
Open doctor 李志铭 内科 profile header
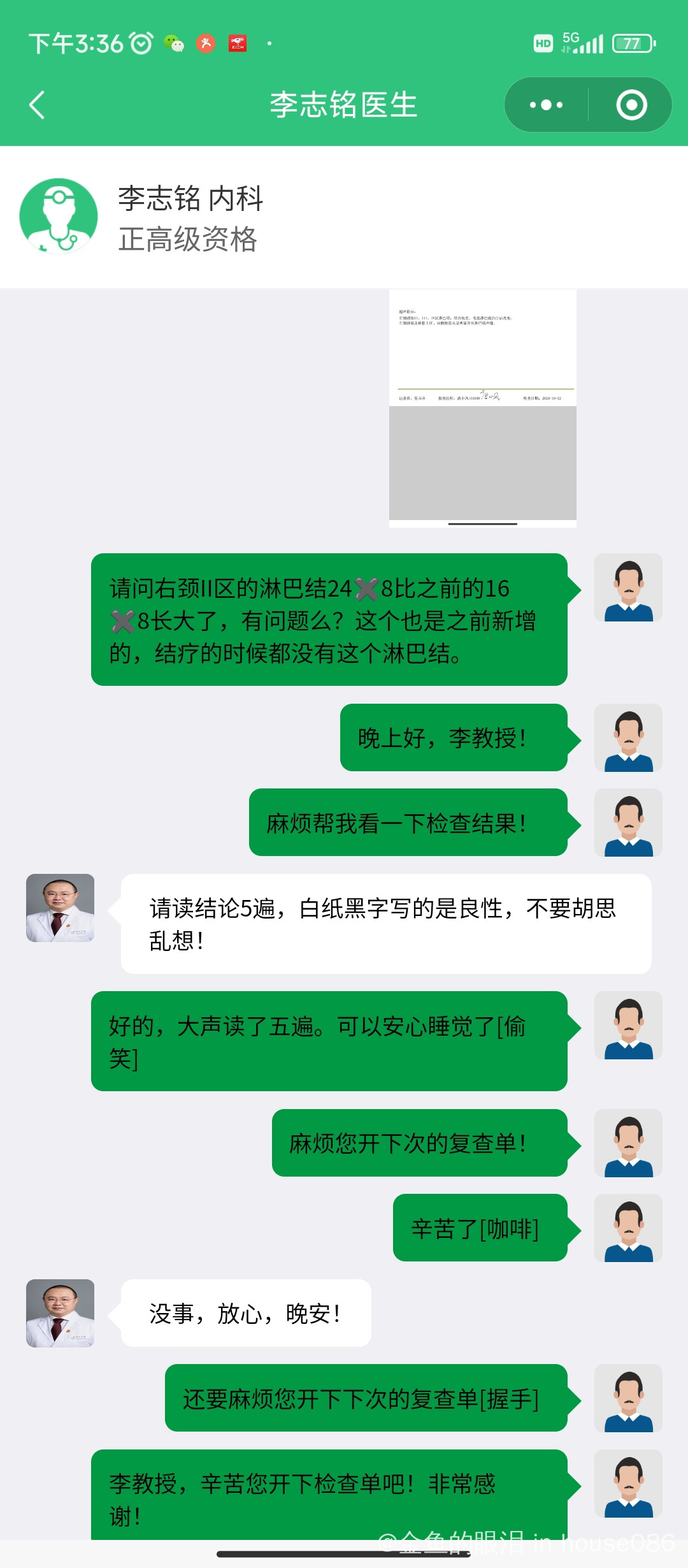(x=344, y=217)
